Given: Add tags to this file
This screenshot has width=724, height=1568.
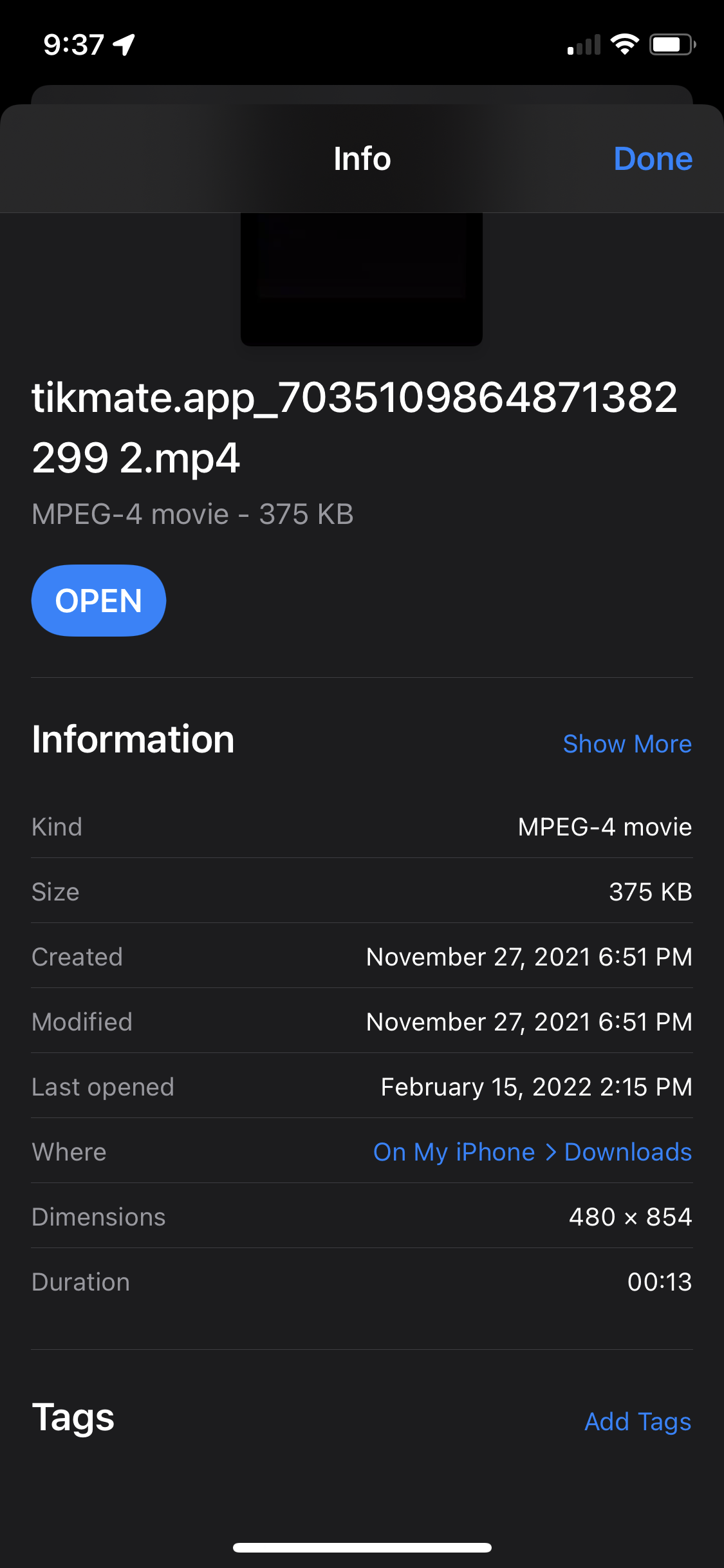Looking at the screenshot, I should (637, 1421).
